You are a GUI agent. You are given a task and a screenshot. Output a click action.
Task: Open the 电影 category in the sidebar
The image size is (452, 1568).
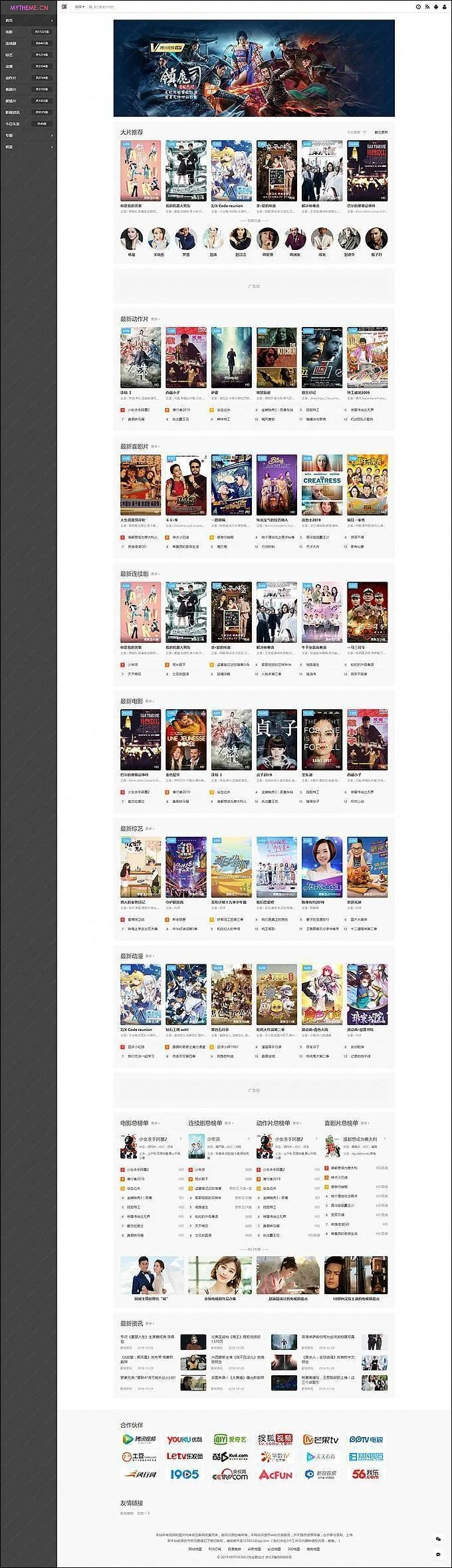pos(9,31)
